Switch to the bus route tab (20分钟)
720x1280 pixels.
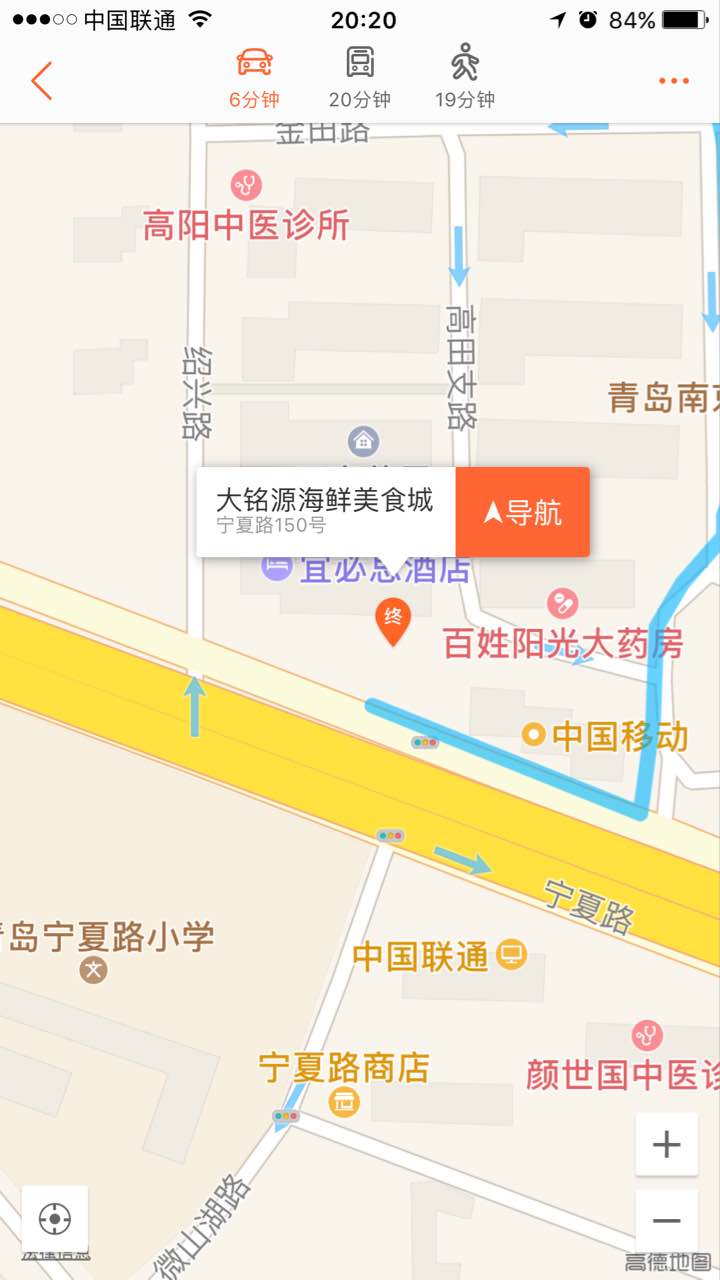360,78
